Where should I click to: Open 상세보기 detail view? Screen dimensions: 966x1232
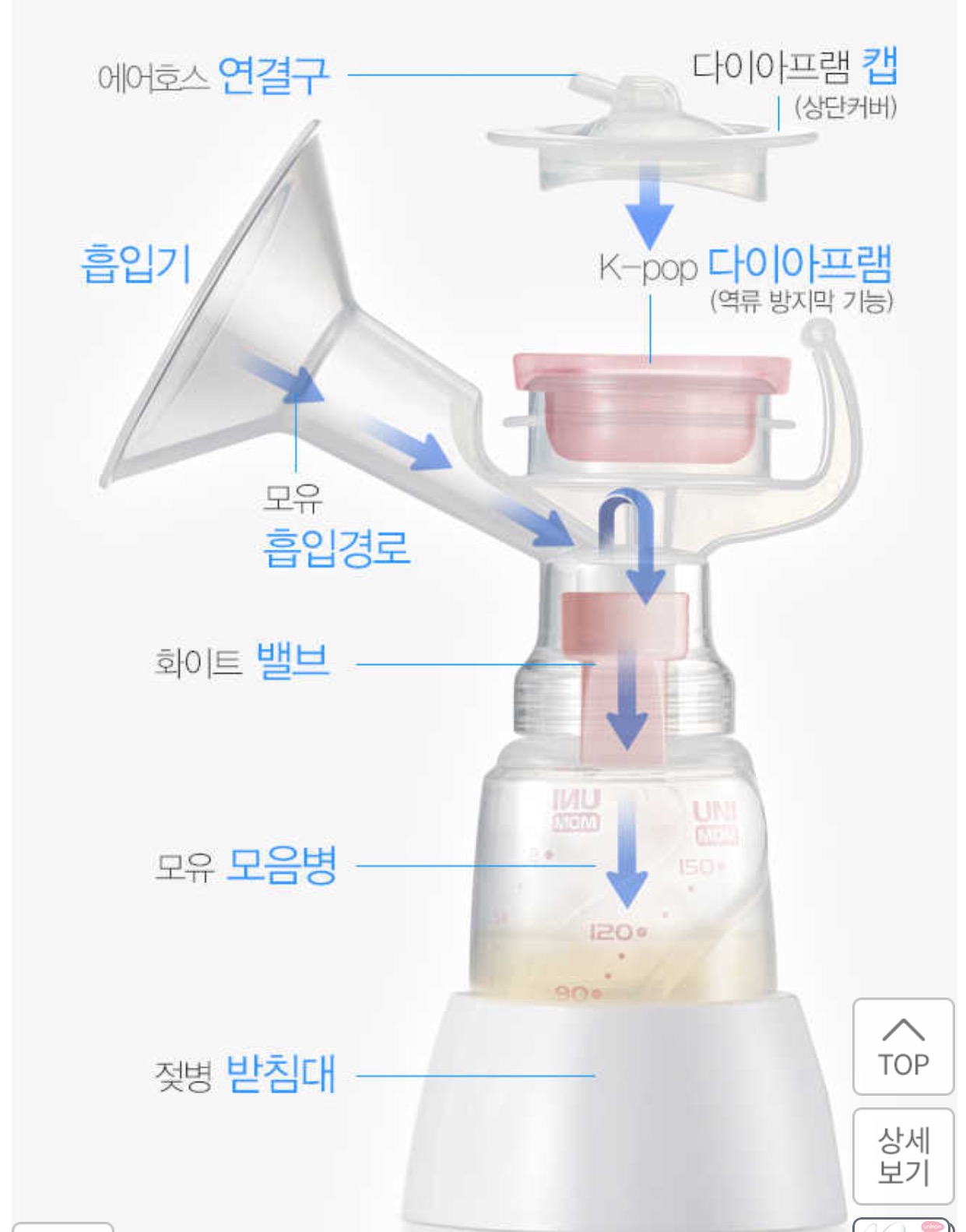pos(903,1156)
